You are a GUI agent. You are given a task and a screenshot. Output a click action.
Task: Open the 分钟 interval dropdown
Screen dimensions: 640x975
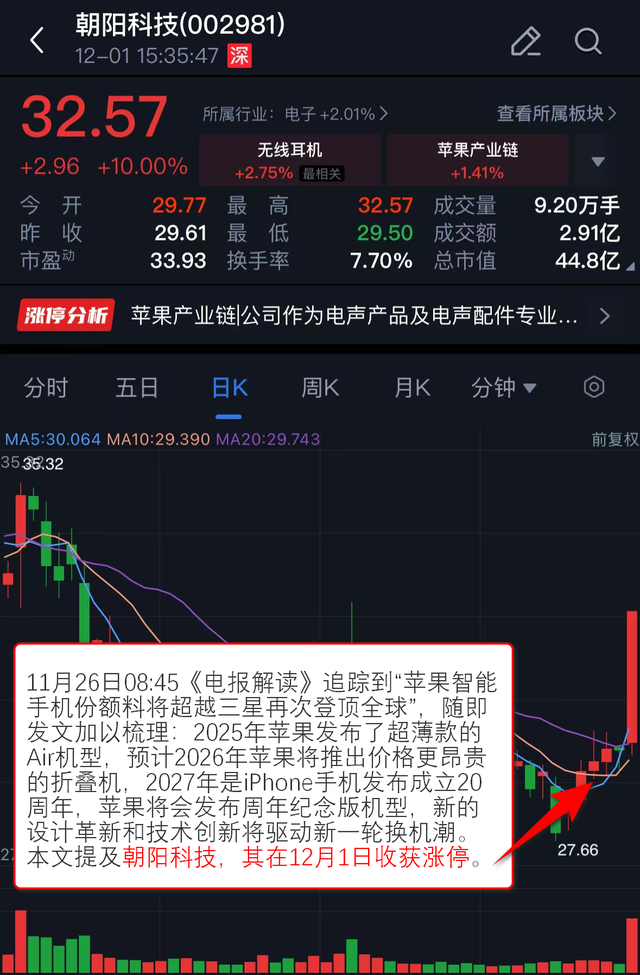point(503,388)
